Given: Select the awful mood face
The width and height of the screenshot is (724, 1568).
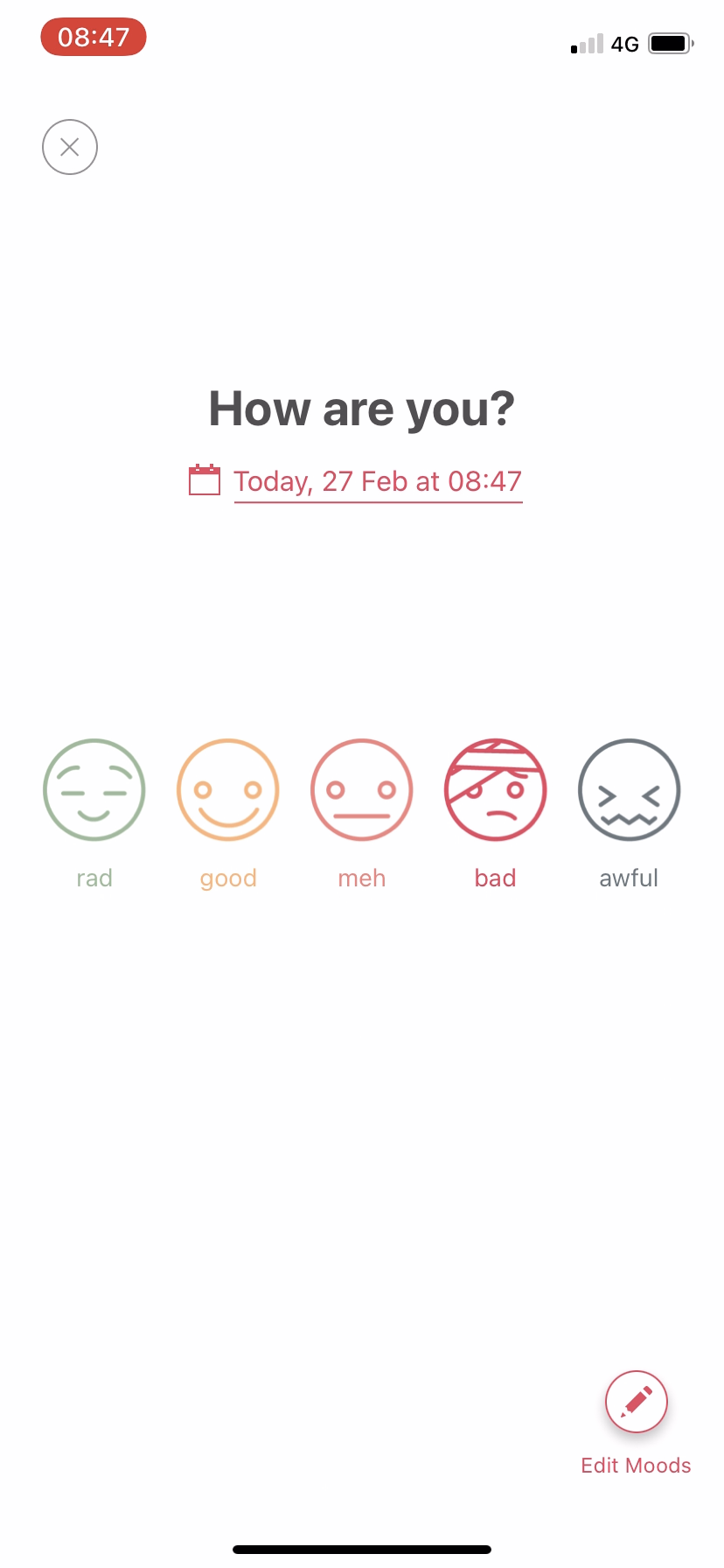Looking at the screenshot, I should (629, 789).
